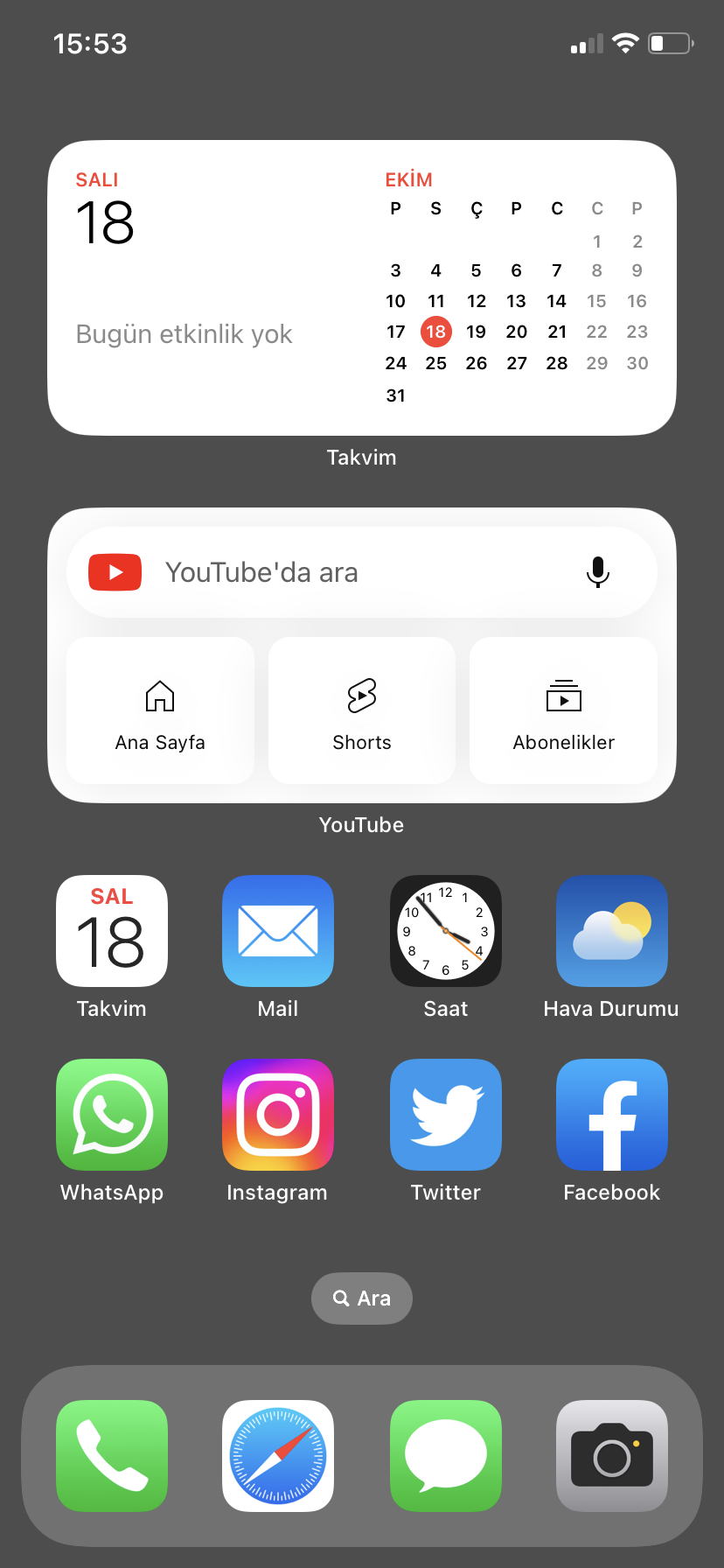Image resolution: width=724 pixels, height=1568 pixels.
Task: Open the Phone app in dock
Action: pyautogui.click(x=112, y=1456)
